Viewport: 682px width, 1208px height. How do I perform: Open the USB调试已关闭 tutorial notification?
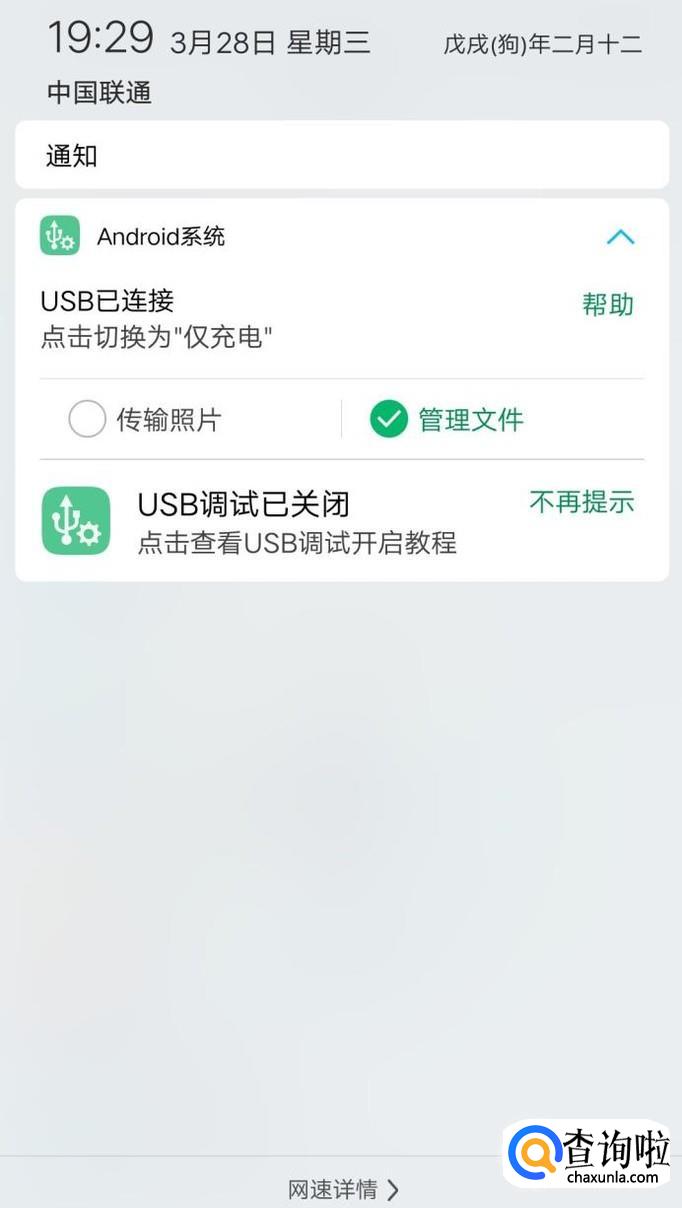(296, 521)
